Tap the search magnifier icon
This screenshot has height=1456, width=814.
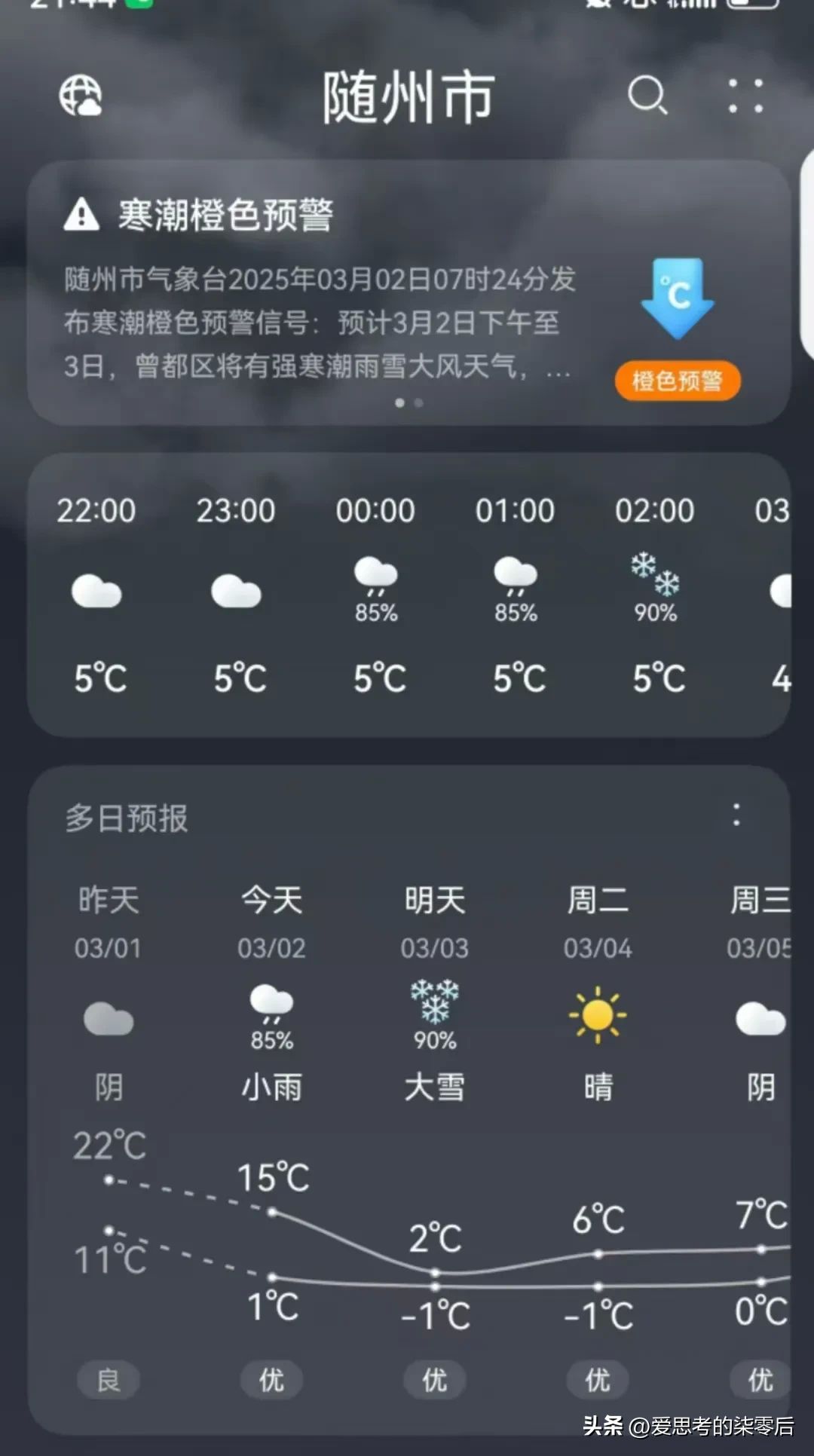point(647,96)
